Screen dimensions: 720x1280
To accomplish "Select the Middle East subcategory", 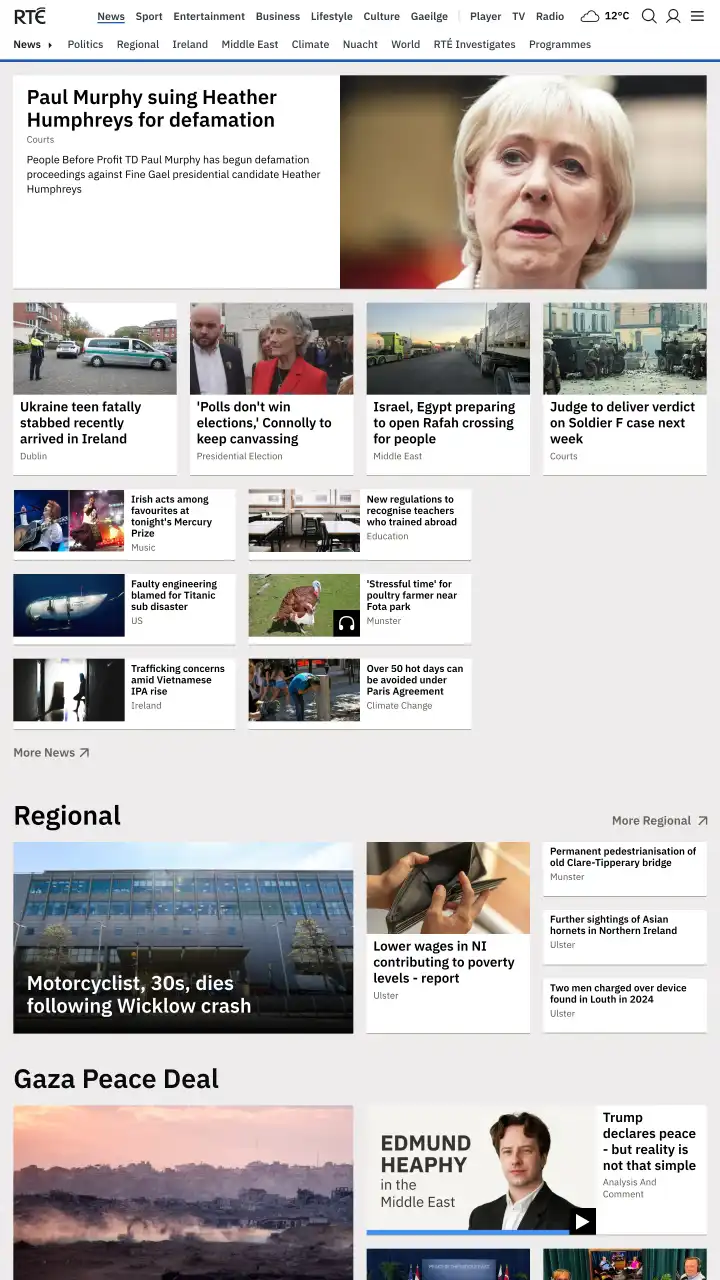I will (250, 44).
